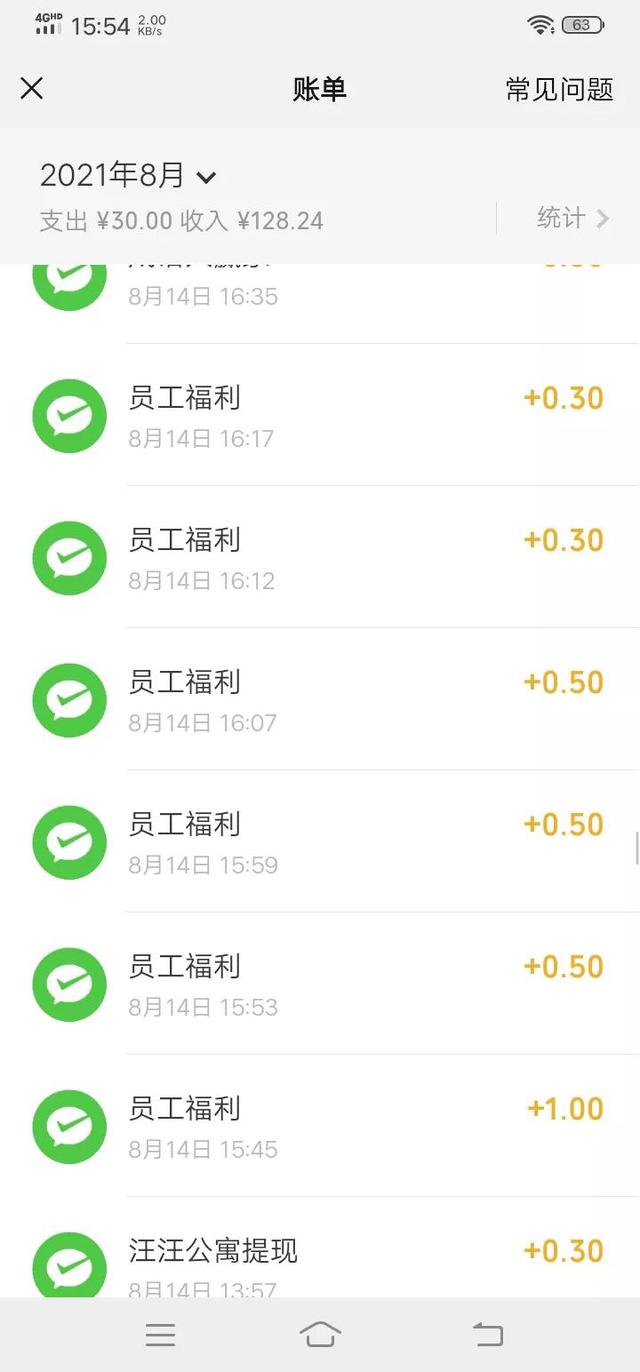
Task: Open the partially hidden 16:35 transaction
Action: point(320,304)
